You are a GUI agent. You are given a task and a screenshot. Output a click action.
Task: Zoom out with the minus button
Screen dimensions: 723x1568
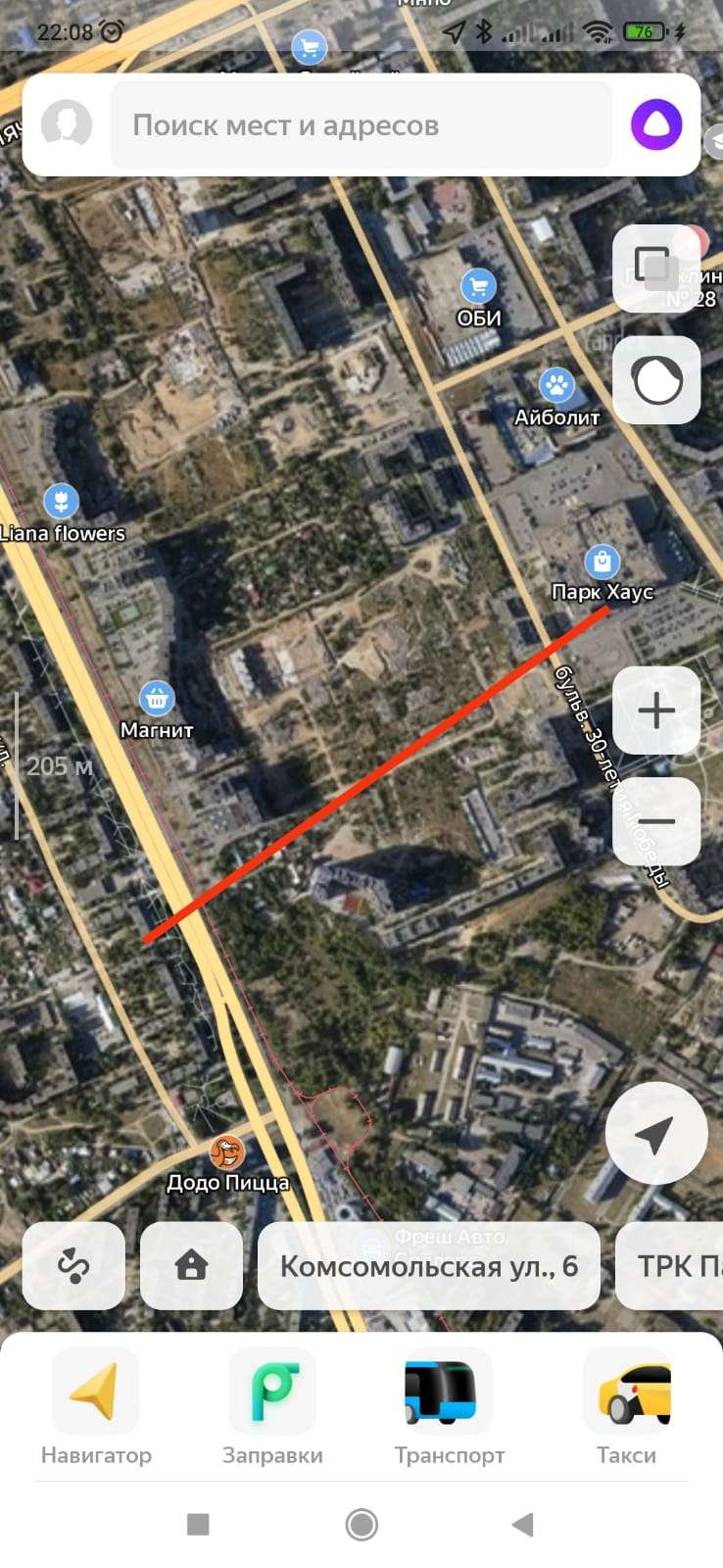coord(655,821)
